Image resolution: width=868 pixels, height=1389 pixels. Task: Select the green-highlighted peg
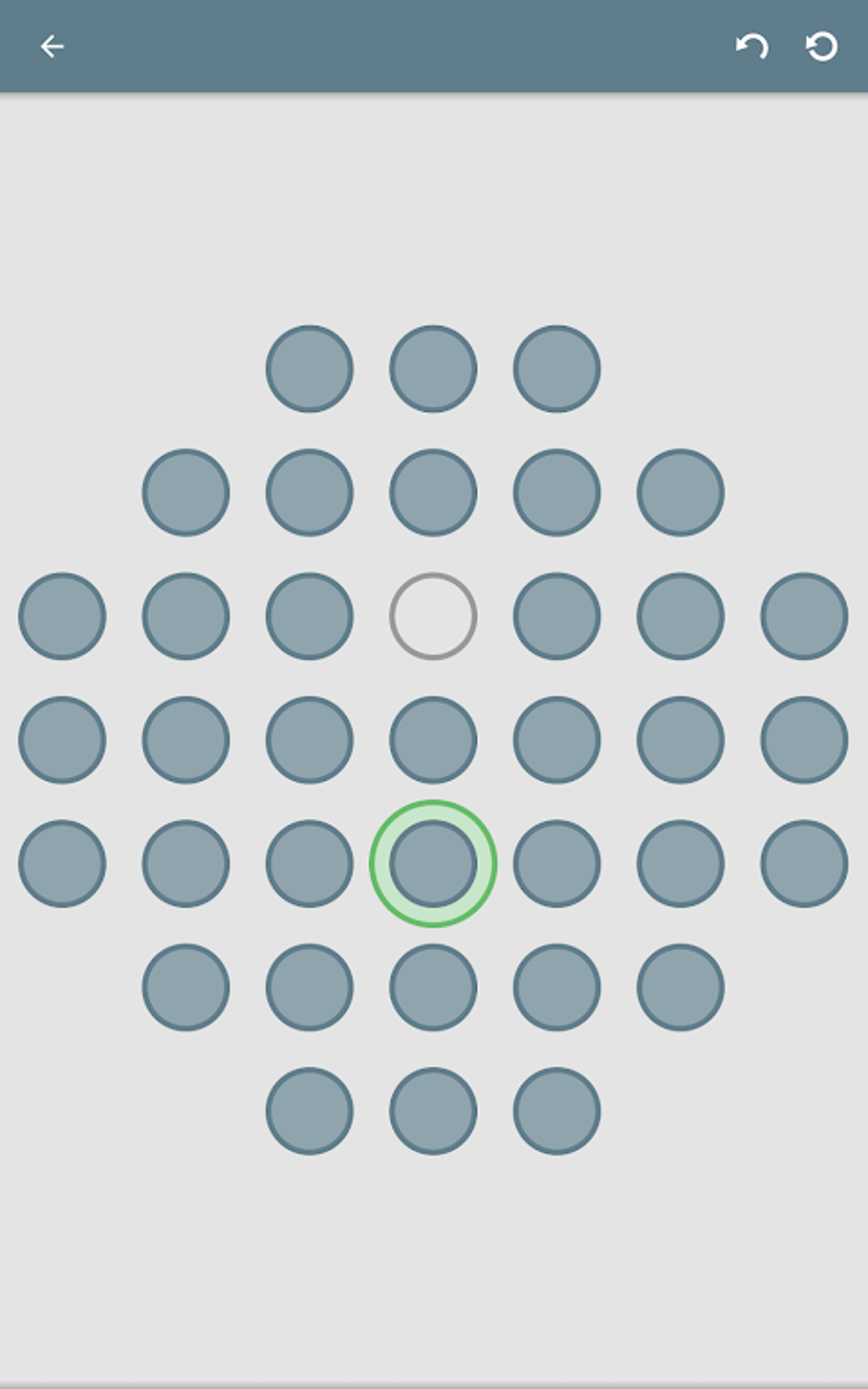pos(433,864)
